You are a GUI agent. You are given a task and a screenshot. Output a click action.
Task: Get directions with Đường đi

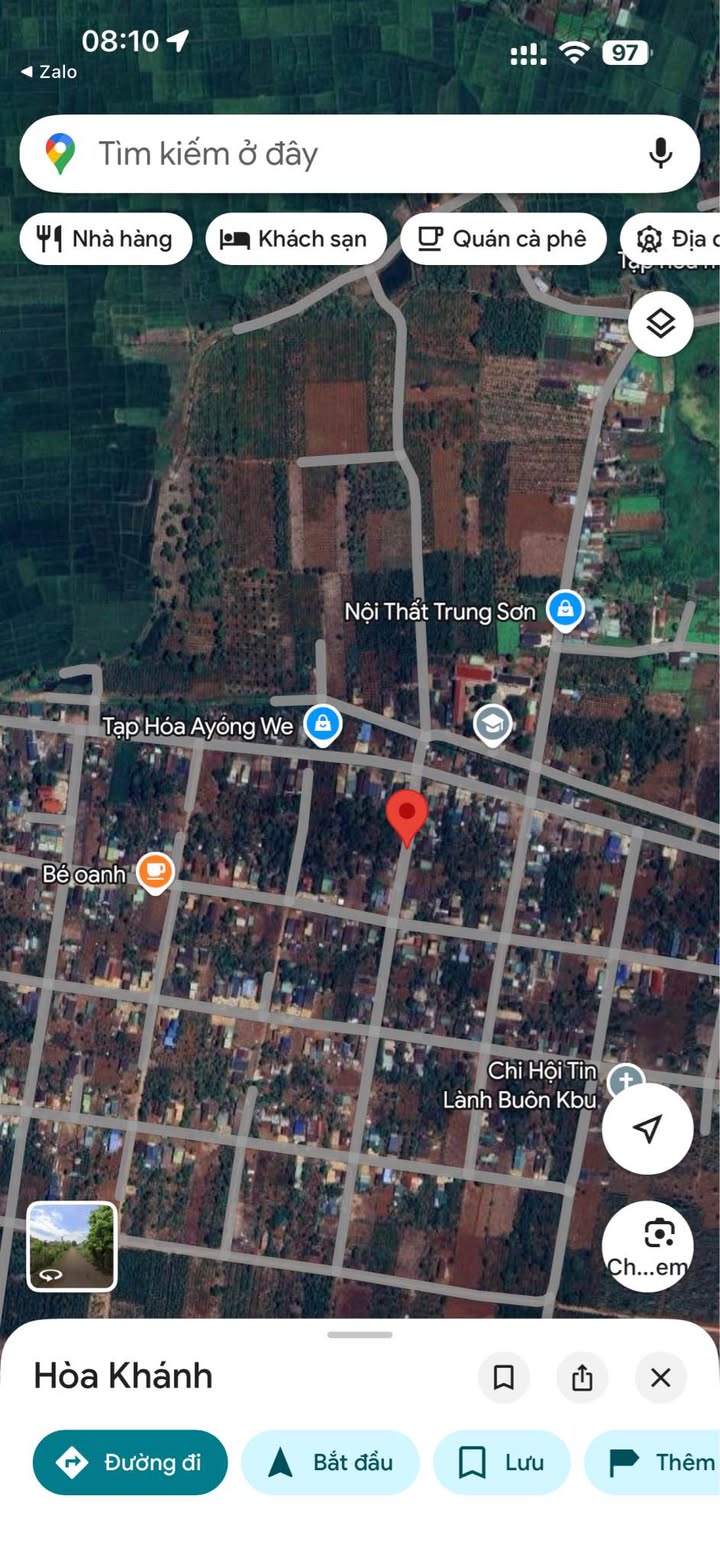130,1462
